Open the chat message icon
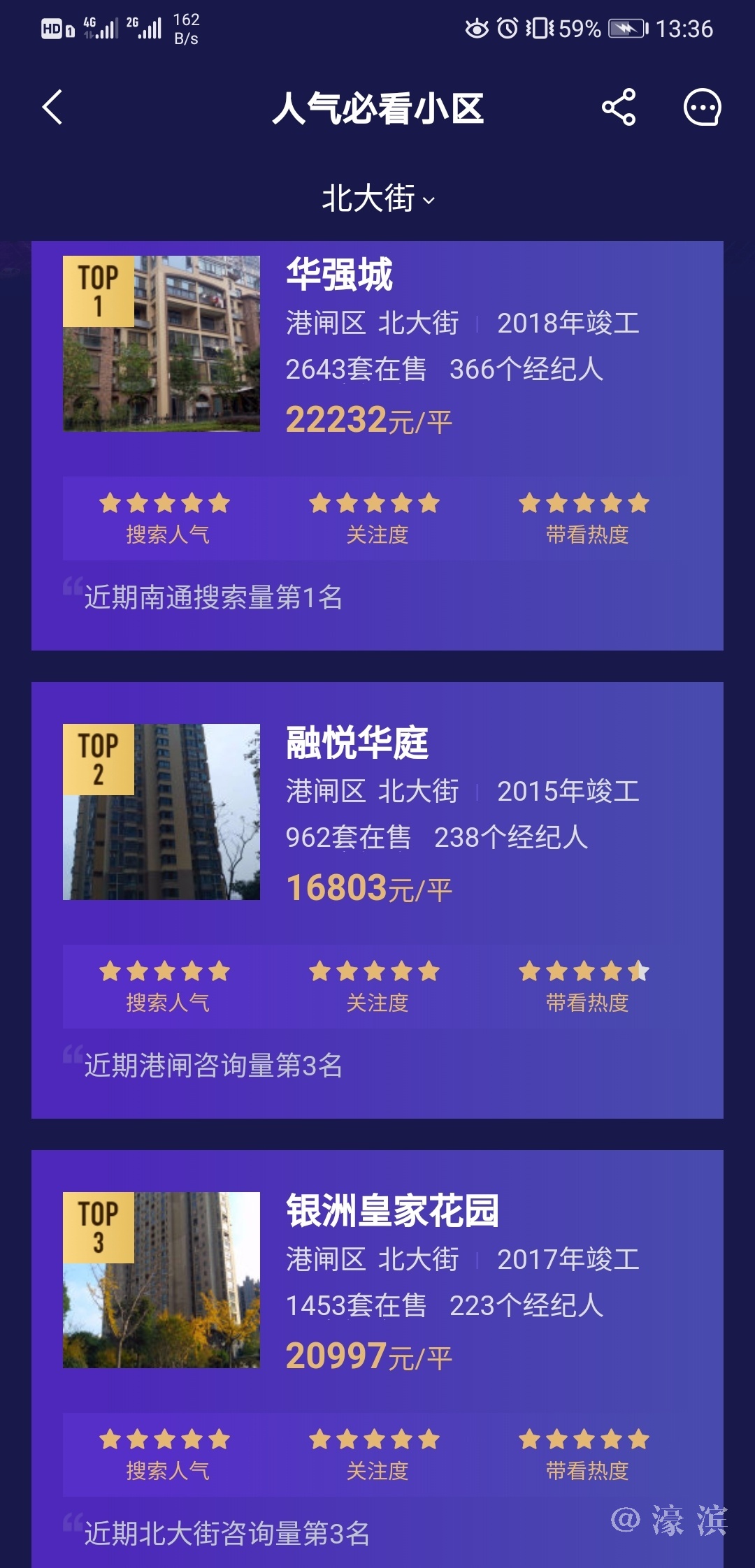 tap(701, 108)
